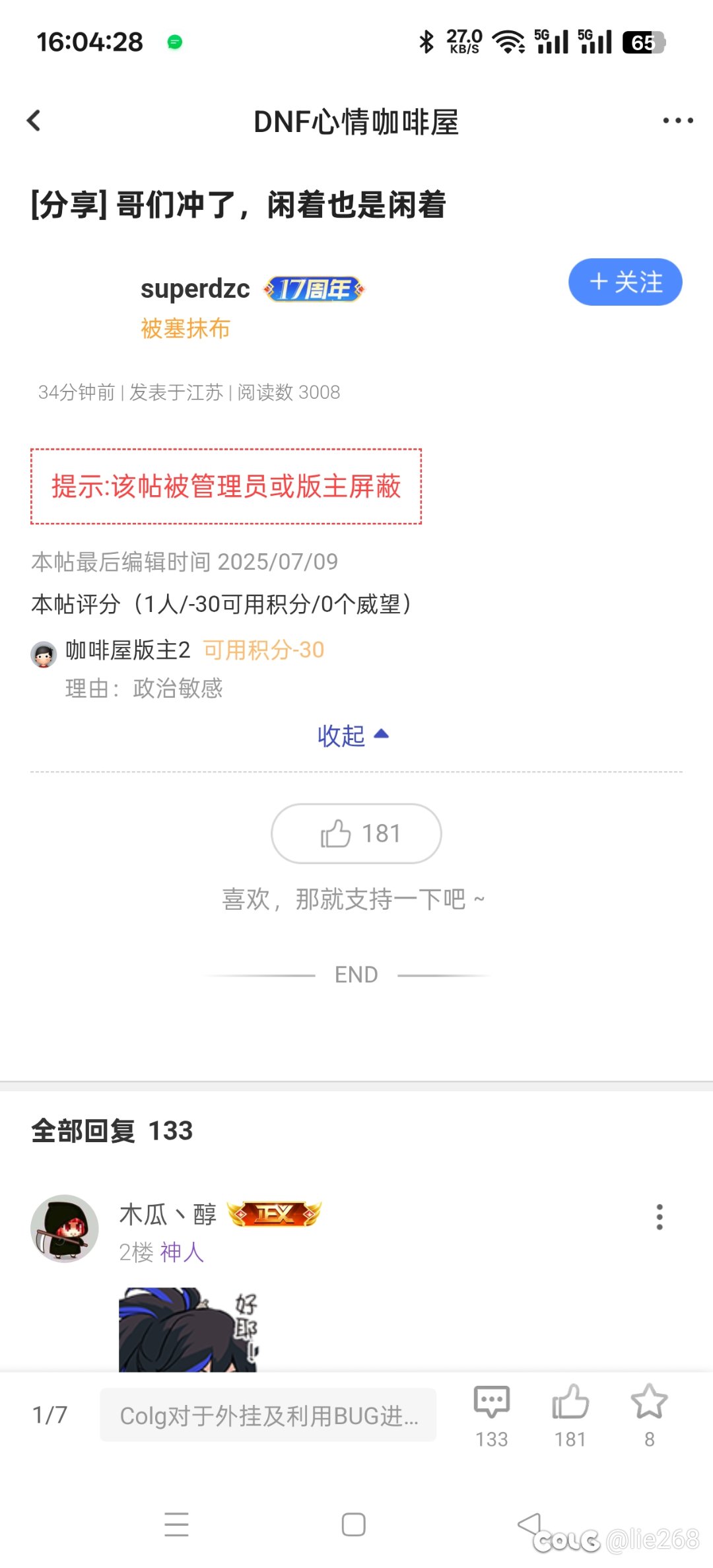This screenshot has width=713, height=1568.
Task: Collapse the rating details with 收起
Action: [x=353, y=735]
